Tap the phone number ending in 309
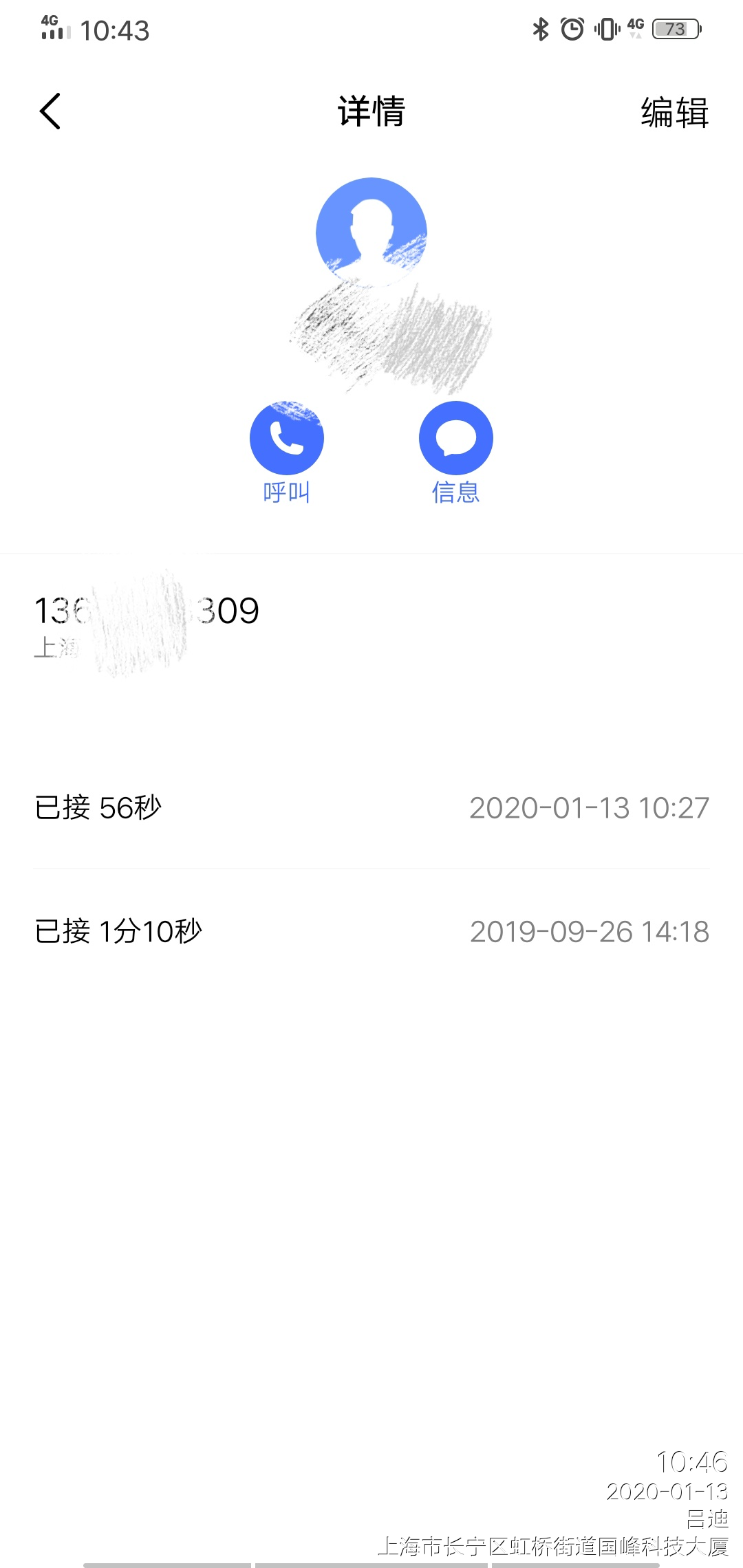This screenshot has height=1568, width=743. tap(147, 611)
